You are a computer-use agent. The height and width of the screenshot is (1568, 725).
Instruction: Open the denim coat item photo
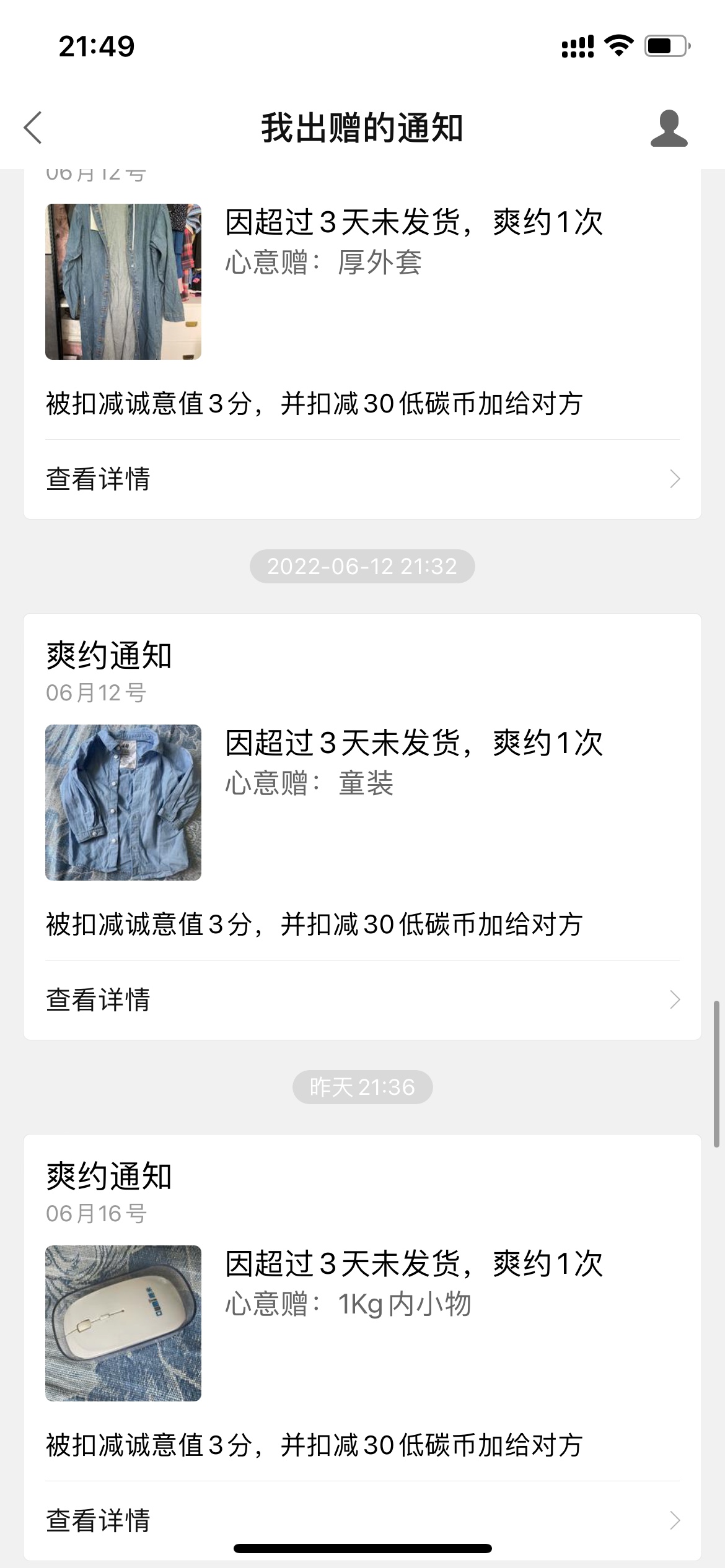click(x=123, y=282)
